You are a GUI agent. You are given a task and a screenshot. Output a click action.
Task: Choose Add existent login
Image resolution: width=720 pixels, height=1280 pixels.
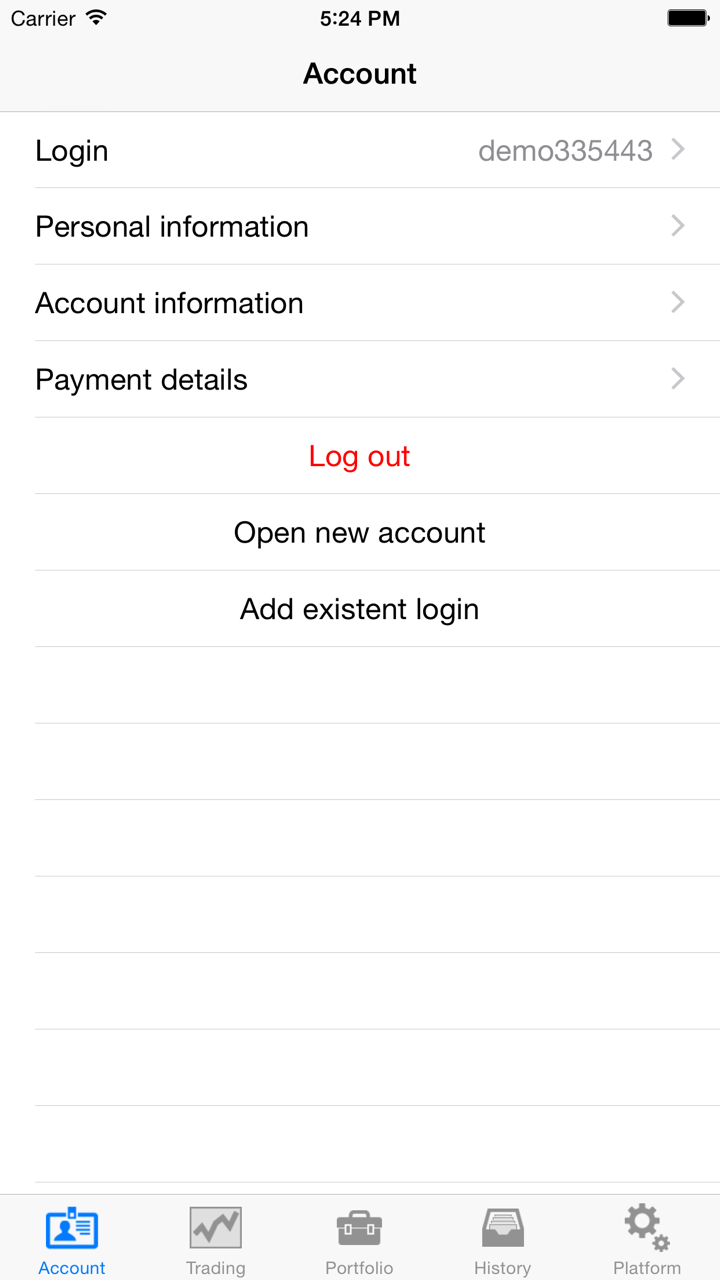(360, 609)
